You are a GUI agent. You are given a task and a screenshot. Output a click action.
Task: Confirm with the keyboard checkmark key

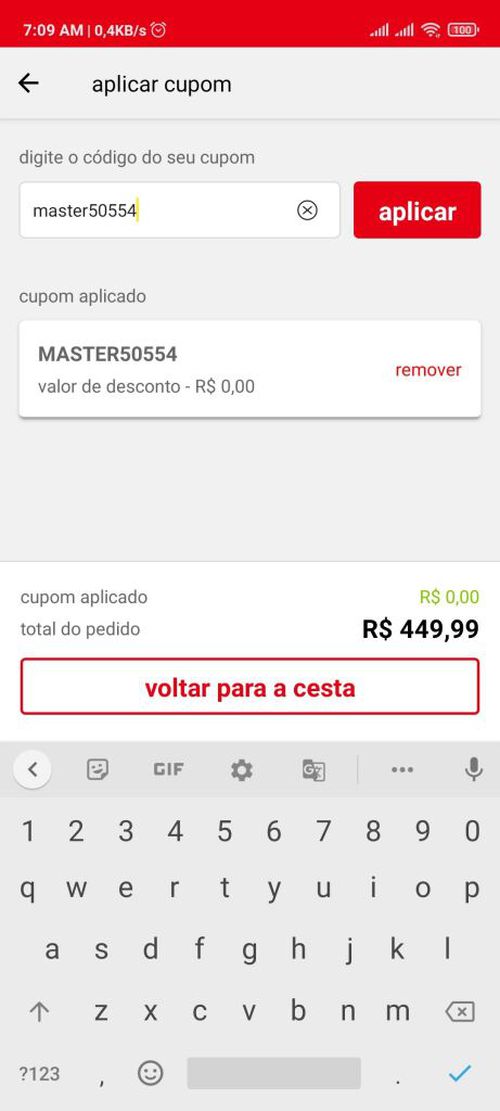(x=460, y=1073)
